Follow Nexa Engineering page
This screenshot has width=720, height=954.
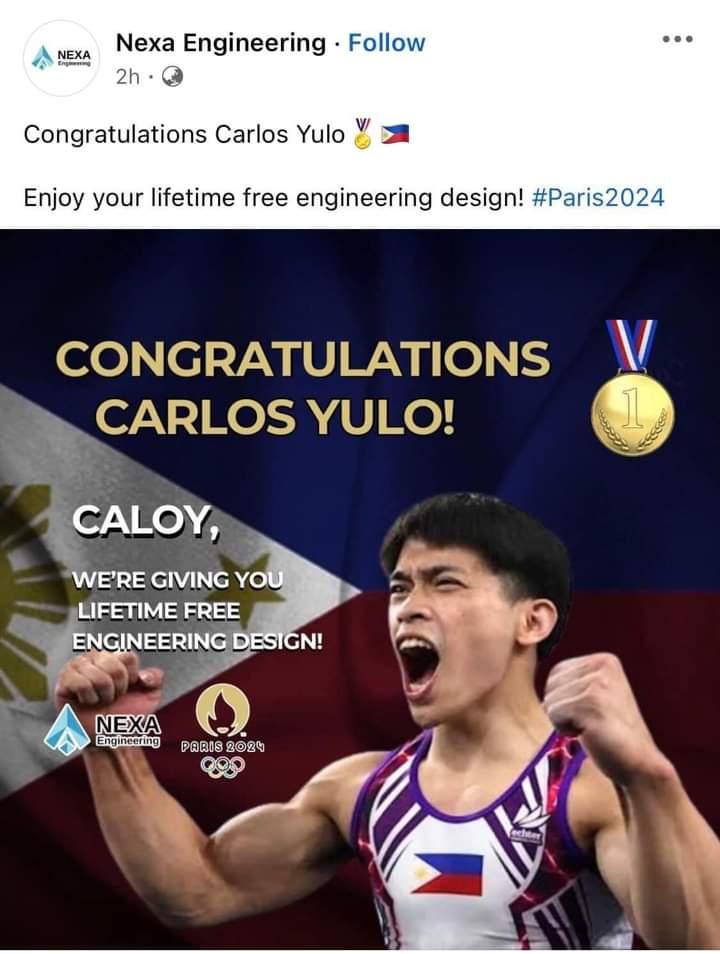(x=386, y=43)
